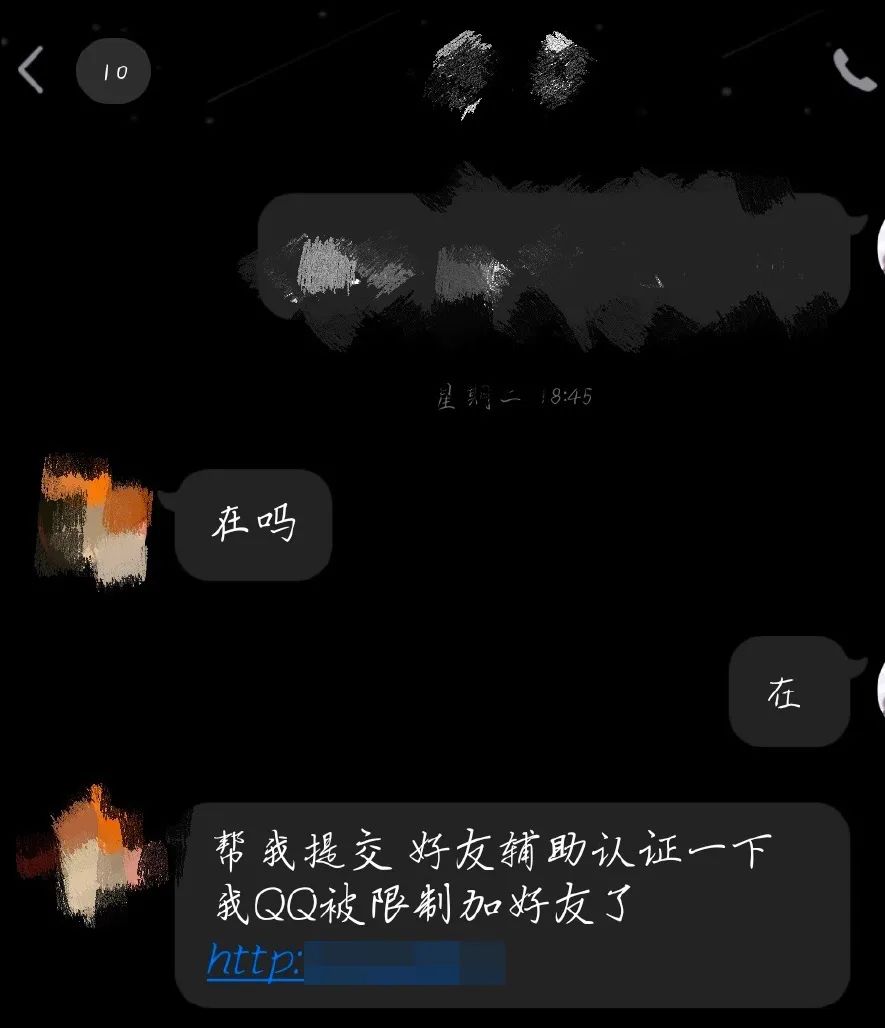Select the "在吗" message bubble
This screenshot has height=1028, width=885.
253,523
